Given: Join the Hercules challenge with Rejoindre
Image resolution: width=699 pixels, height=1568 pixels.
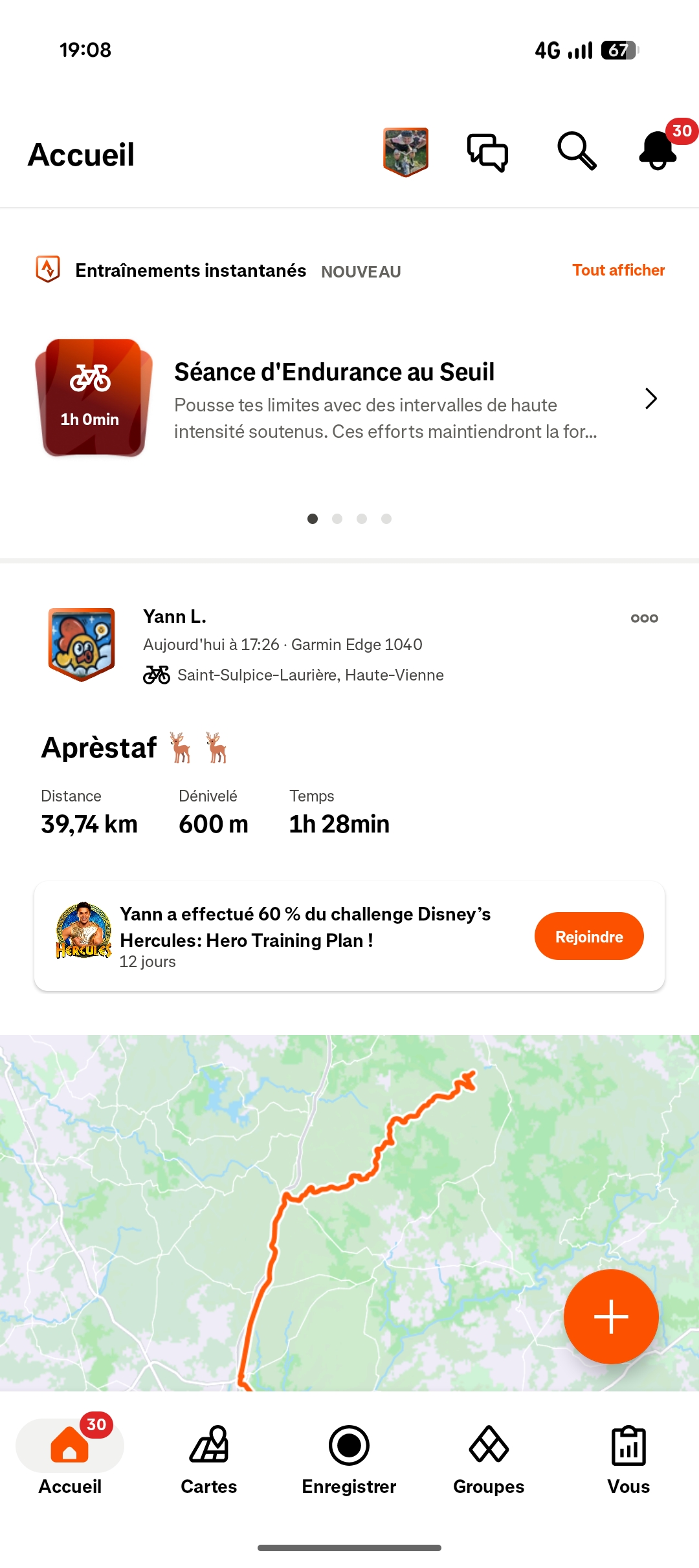Looking at the screenshot, I should click(589, 936).
